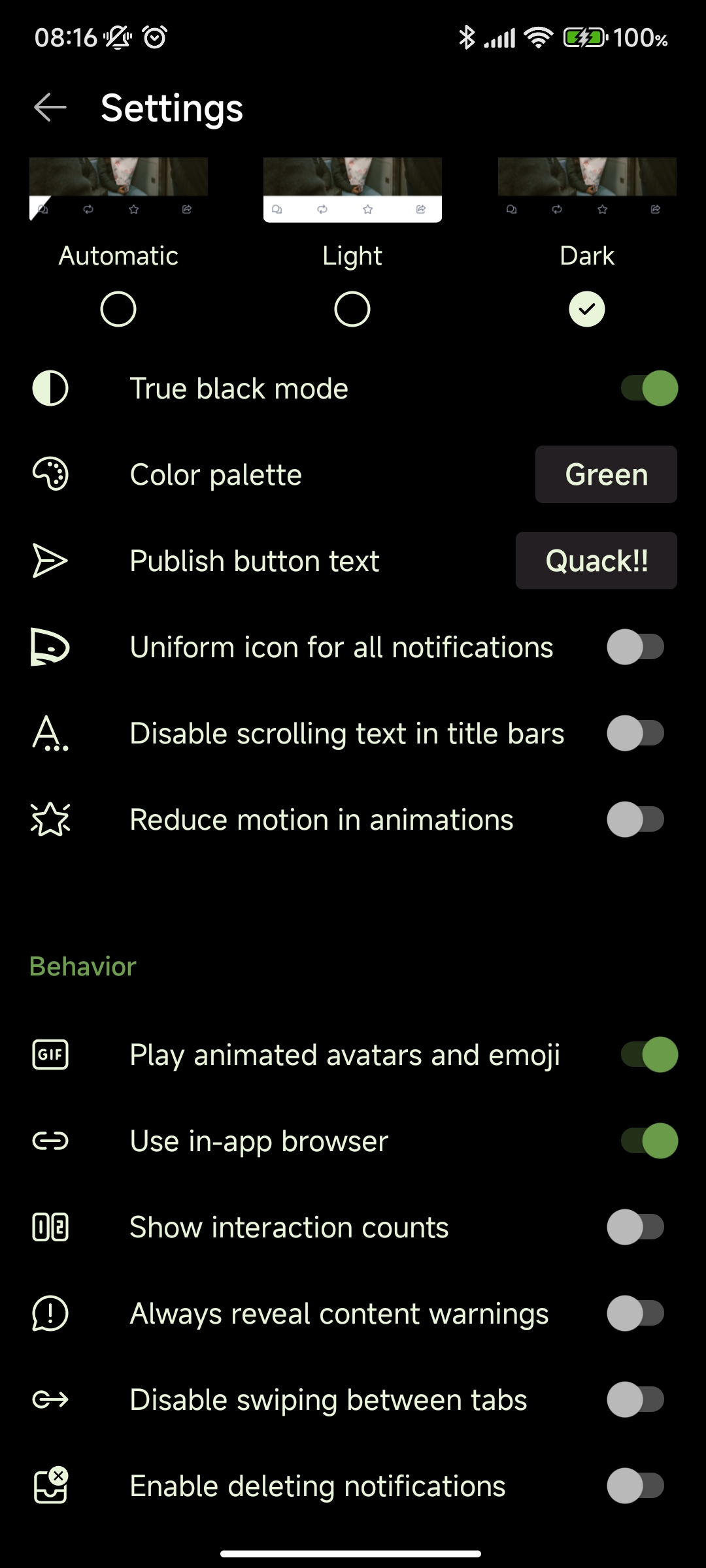Select the Automatic theme option
706x1568 pixels.
(118, 309)
